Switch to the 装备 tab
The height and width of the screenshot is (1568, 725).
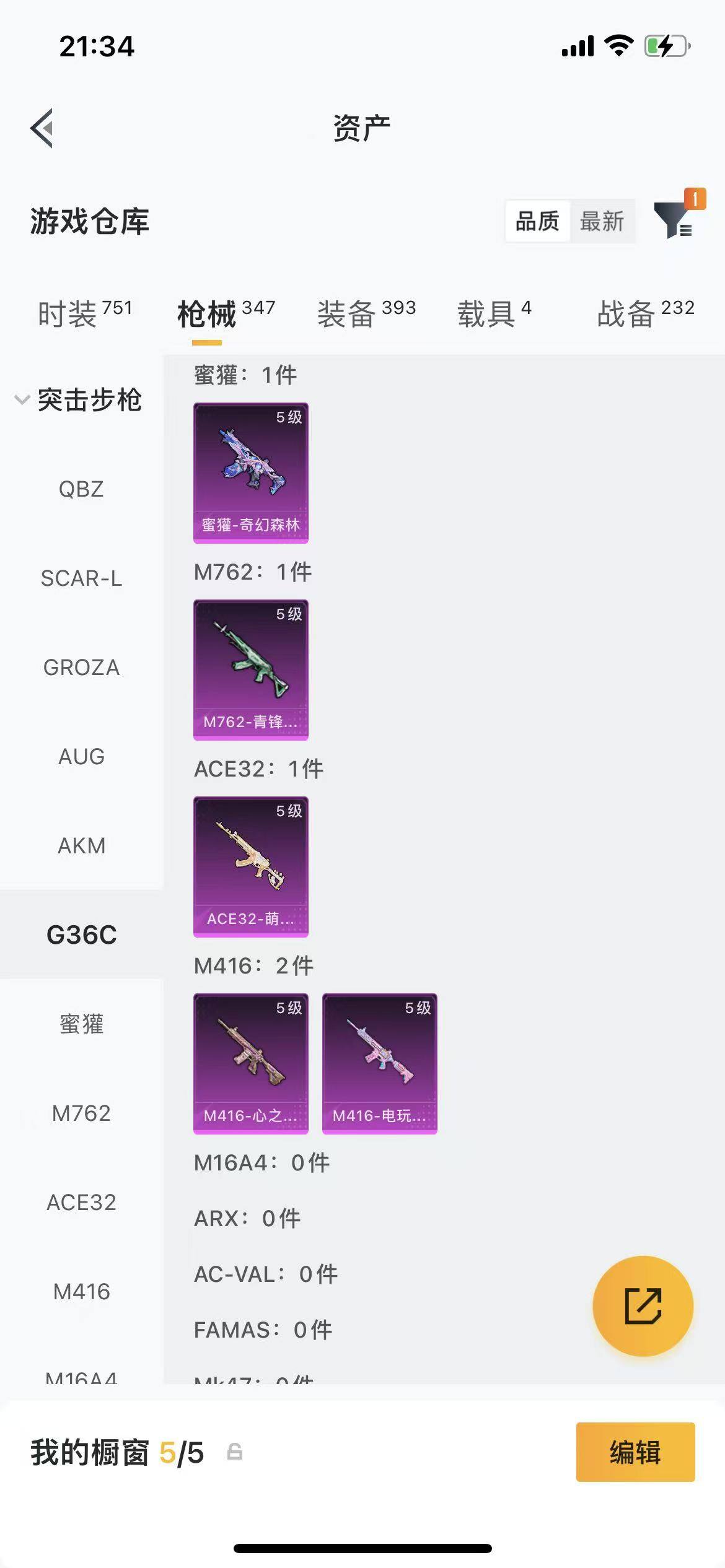[x=366, y=313]
